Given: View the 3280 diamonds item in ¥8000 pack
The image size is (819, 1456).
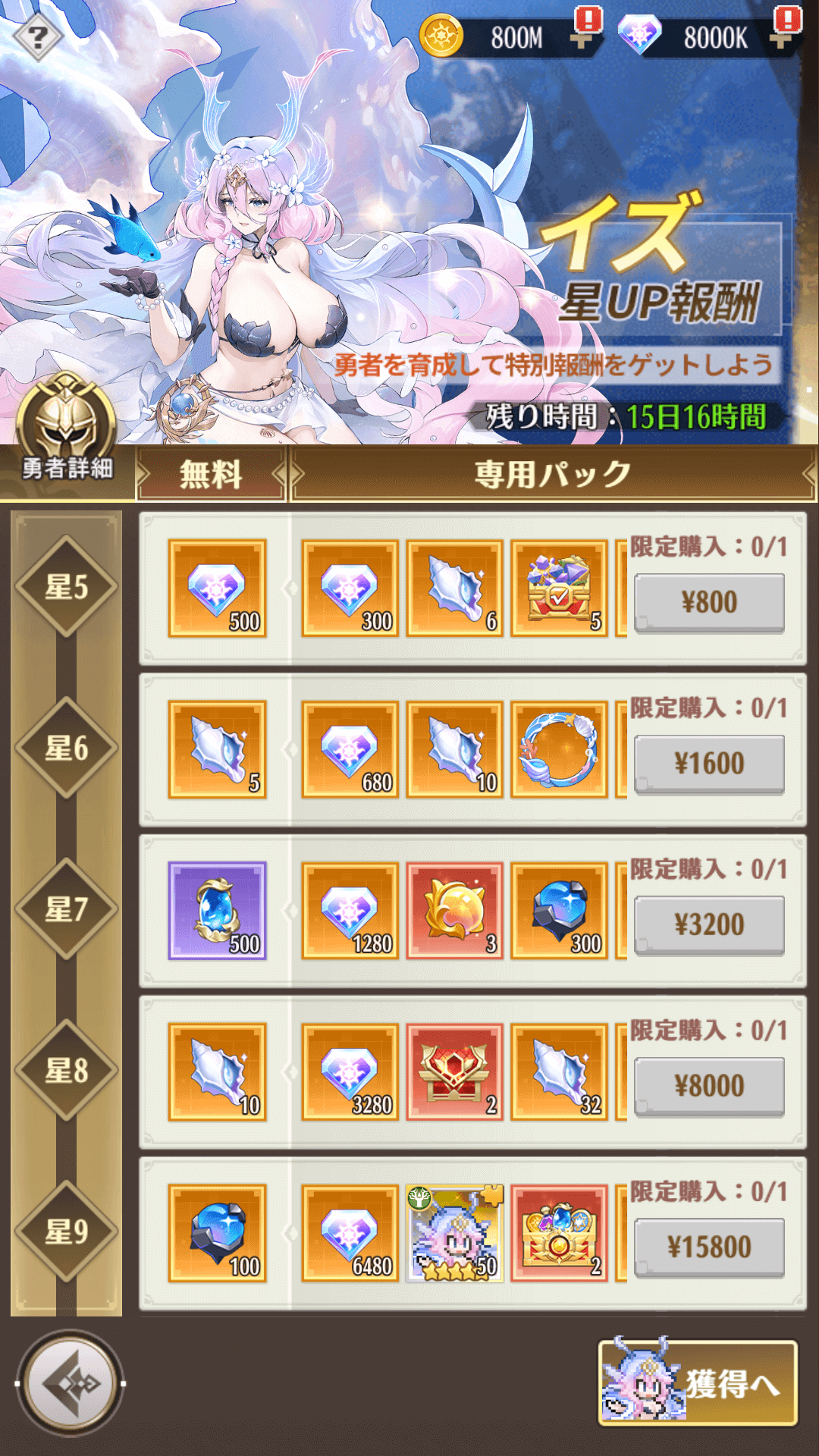Looking at the screenshot, I should 350,1072.
